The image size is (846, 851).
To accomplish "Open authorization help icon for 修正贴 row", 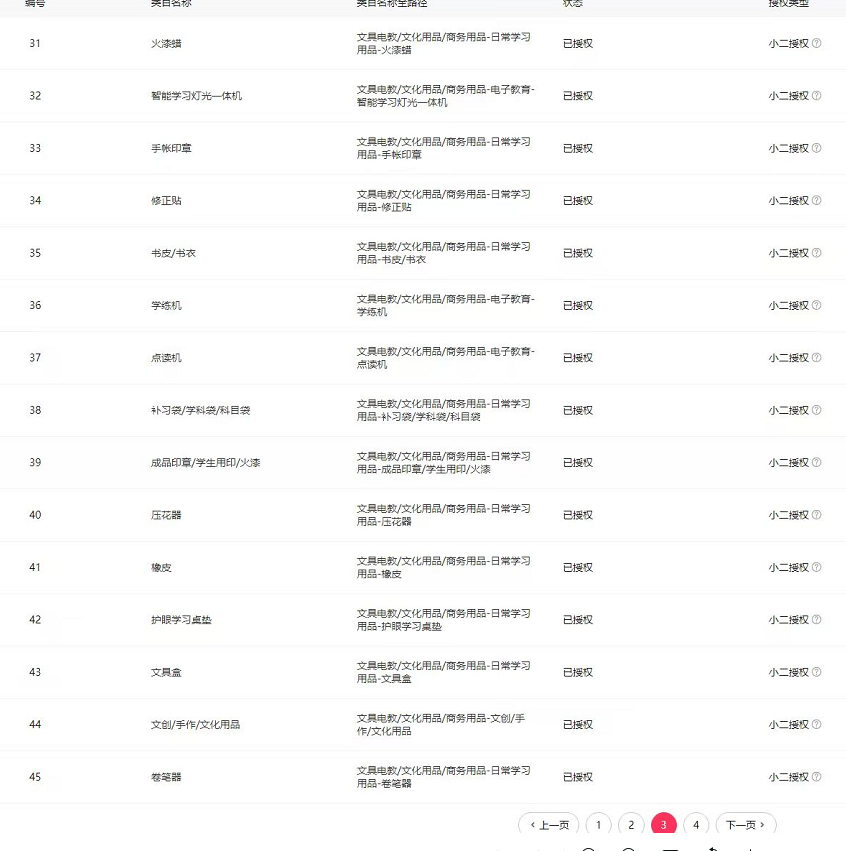I will click(817, 200).
